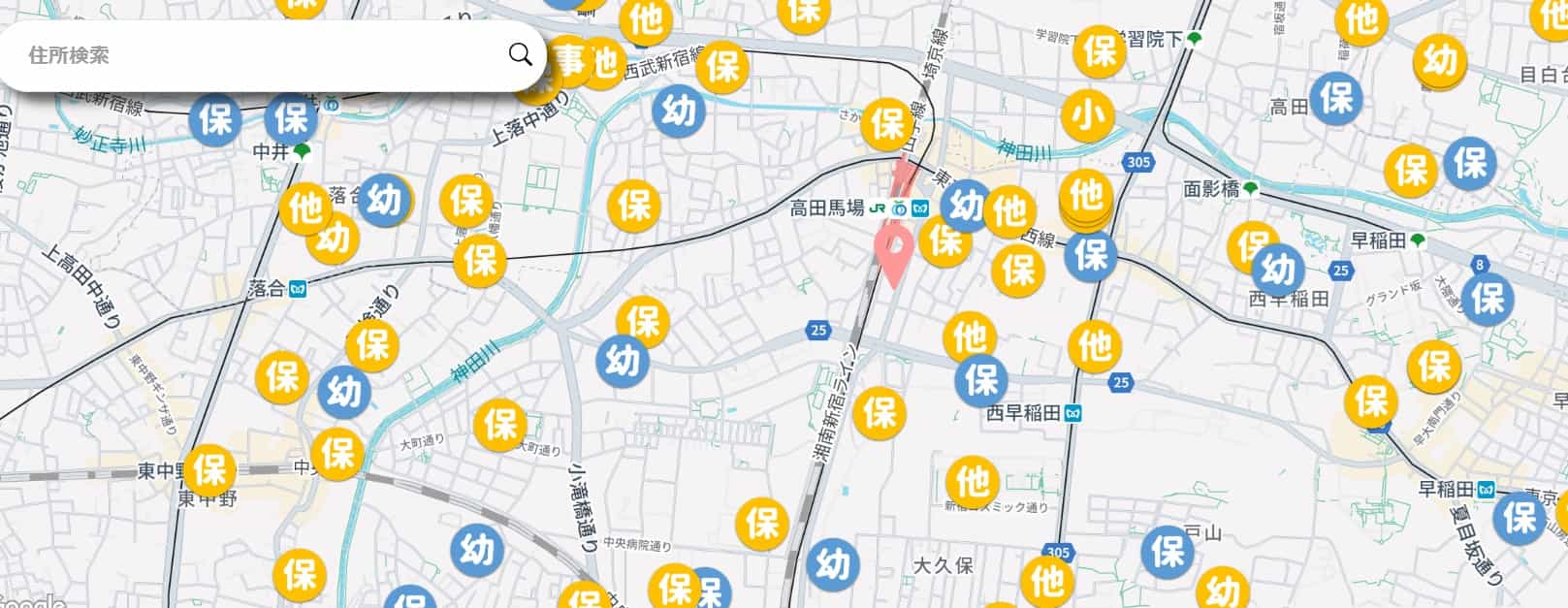1568x608 pixels.
Task: Select the yellow 他 marker above 新宿コズミック通り
Action: (973, 481)
